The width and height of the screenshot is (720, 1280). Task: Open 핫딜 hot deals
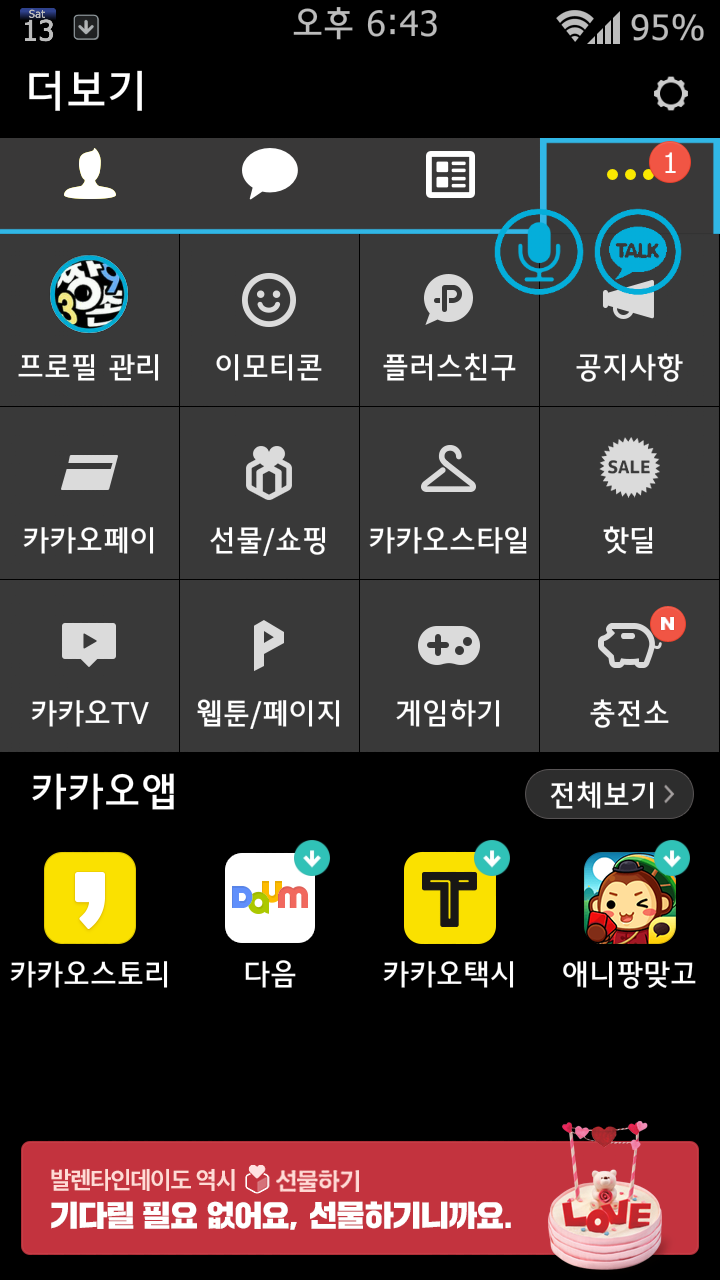coord(629,493)
